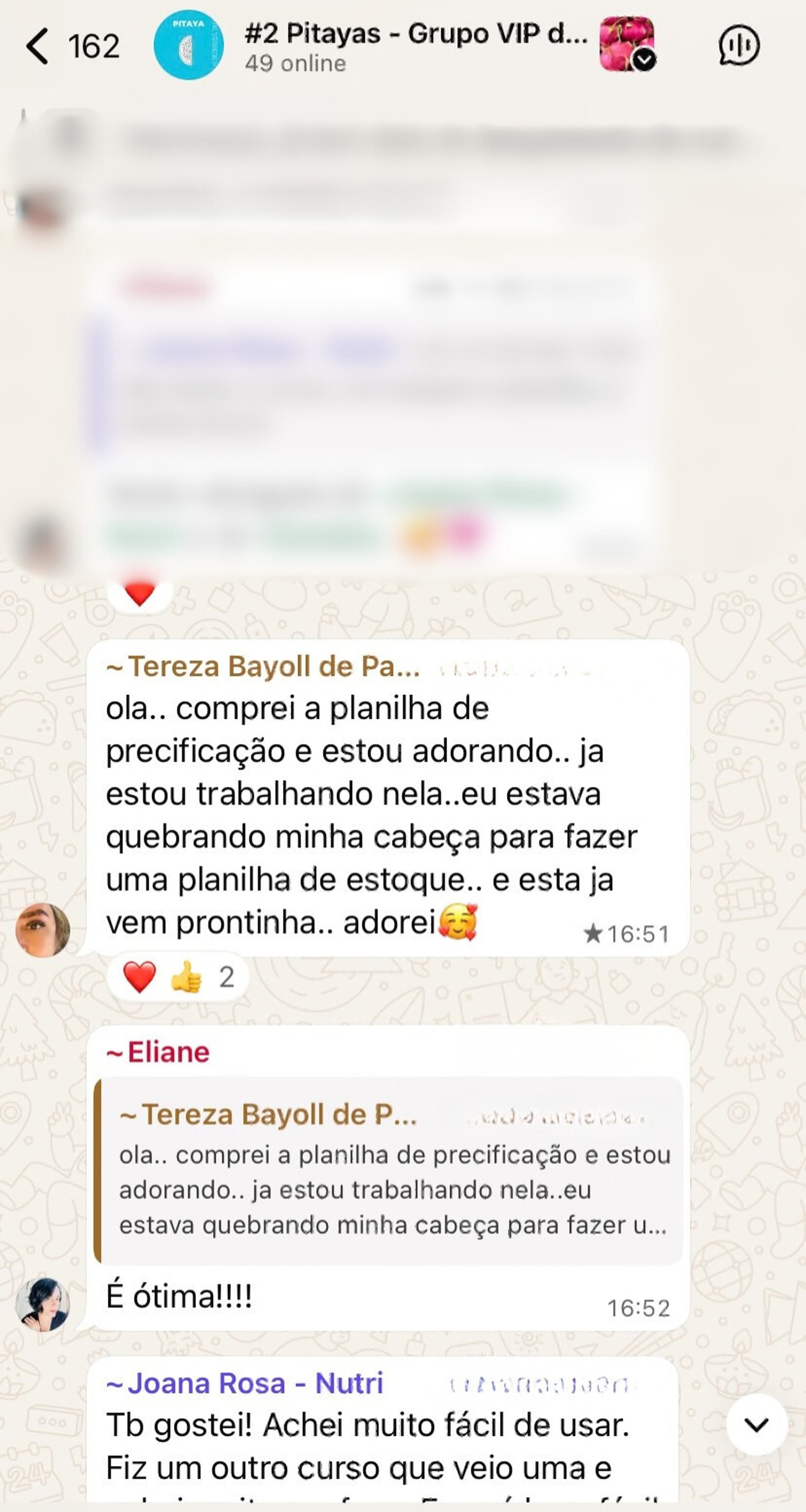
Task: Jump to the latest messages
Action: click(756, 1425)
